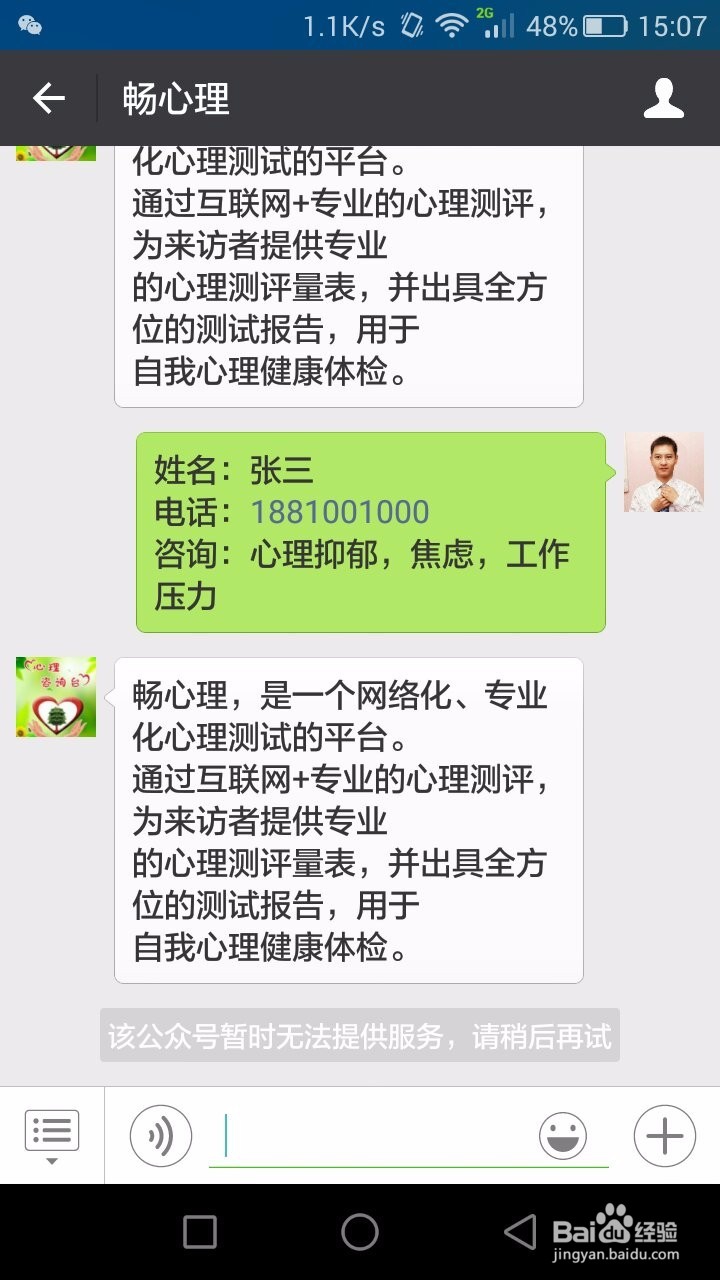The height and width of the screenshot is (1280, 720).
Task: Tap the Android recent apps square button
Action: [x=201, y=1235]
